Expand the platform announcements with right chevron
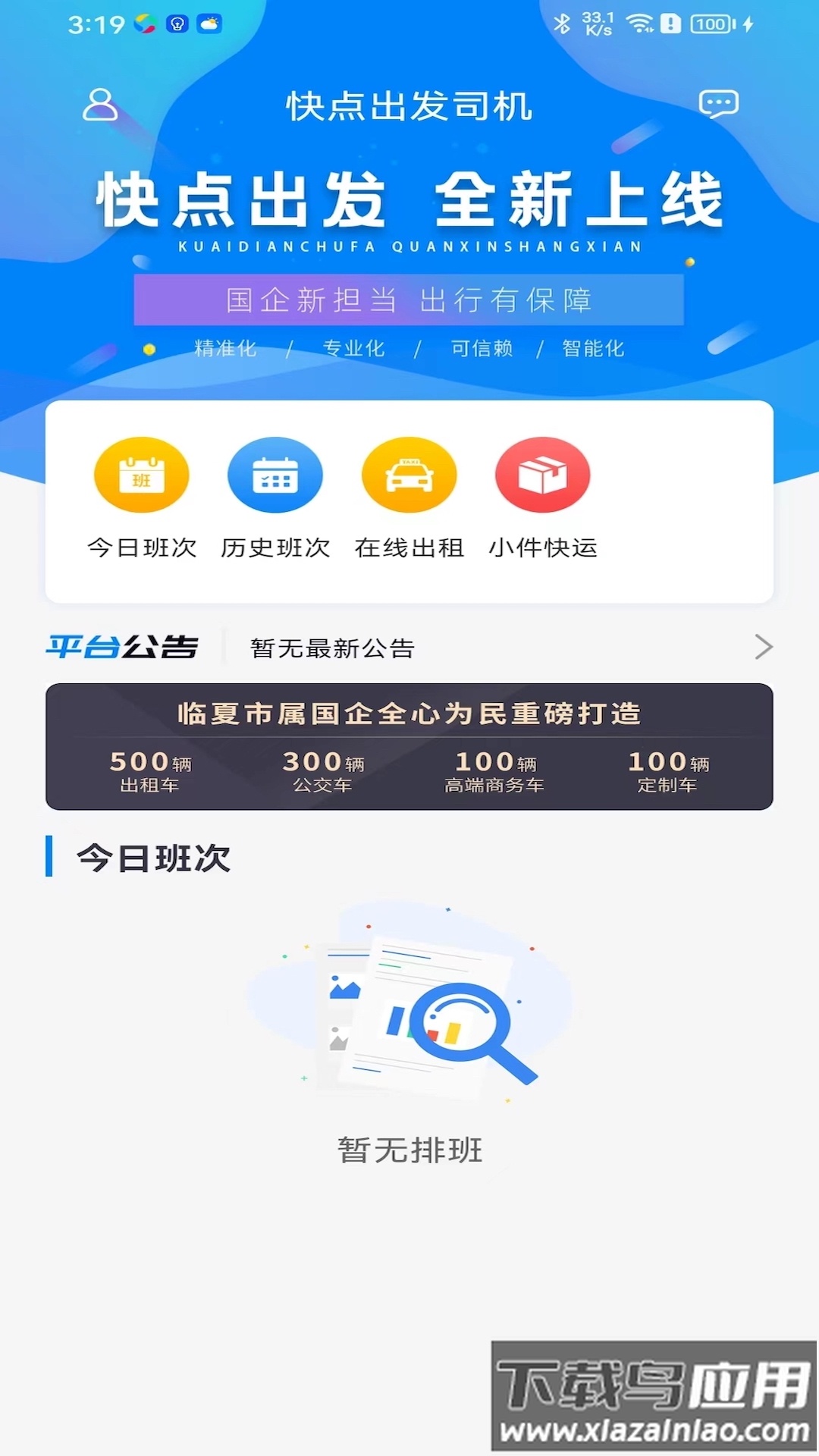Screen dimensions: 819x1456 click(x=763, y=648)
